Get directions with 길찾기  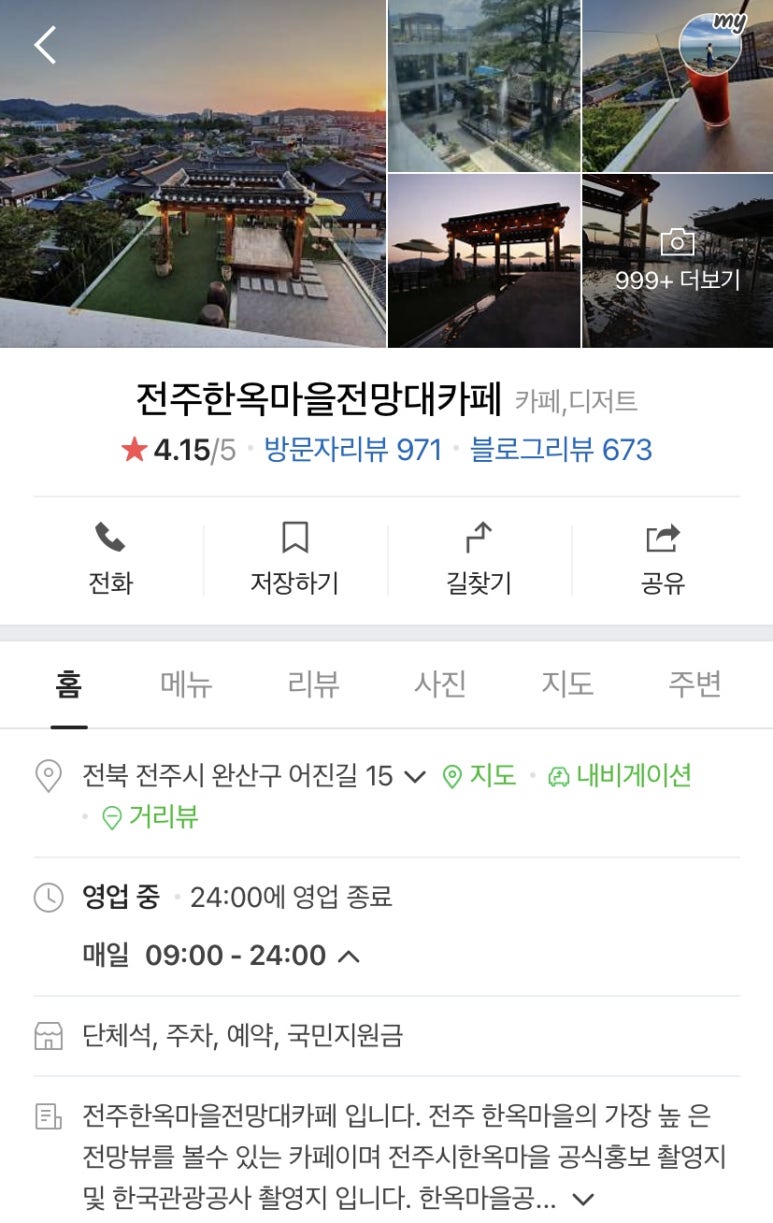tap(479, 559)
